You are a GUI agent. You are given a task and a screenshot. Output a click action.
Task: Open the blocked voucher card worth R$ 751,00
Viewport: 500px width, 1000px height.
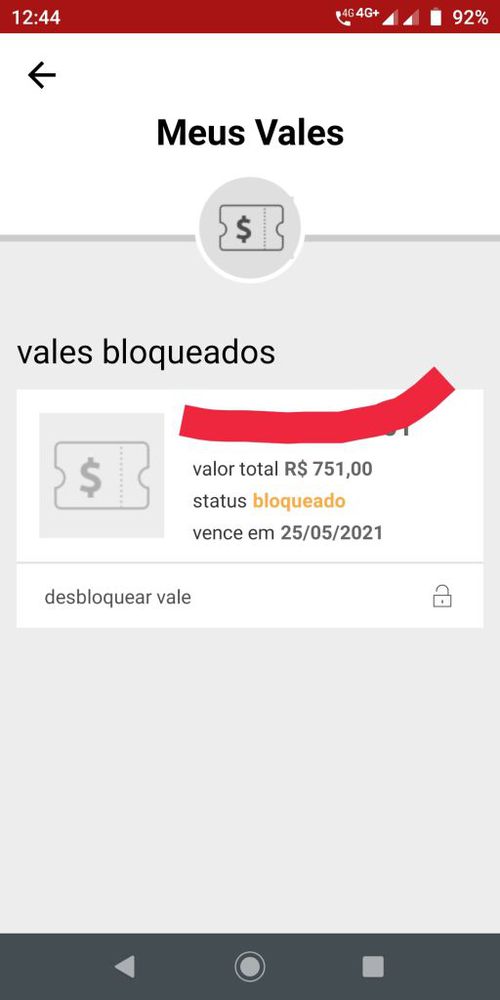tap(249, 476)
